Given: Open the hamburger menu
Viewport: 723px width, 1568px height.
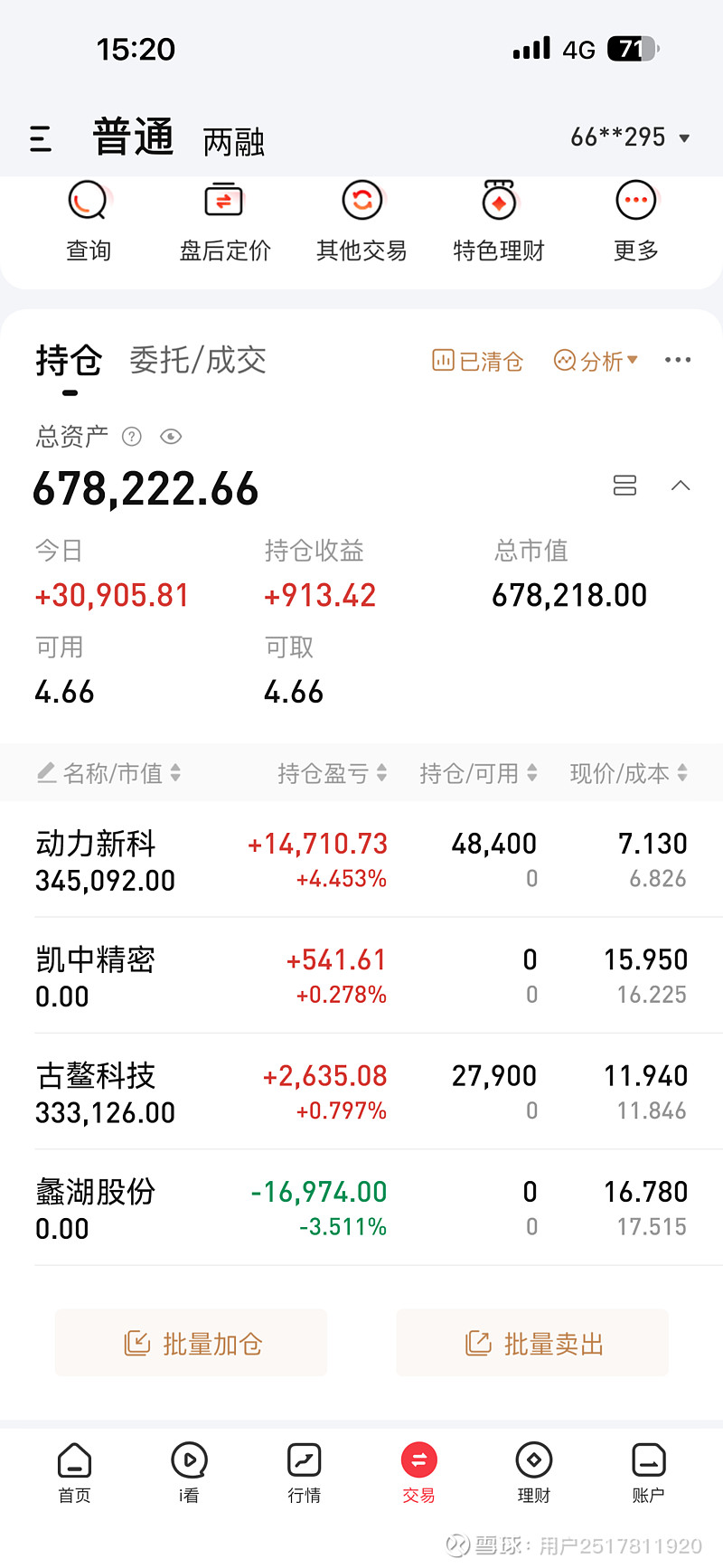Looking at the screenshot, I should (41, 139).
